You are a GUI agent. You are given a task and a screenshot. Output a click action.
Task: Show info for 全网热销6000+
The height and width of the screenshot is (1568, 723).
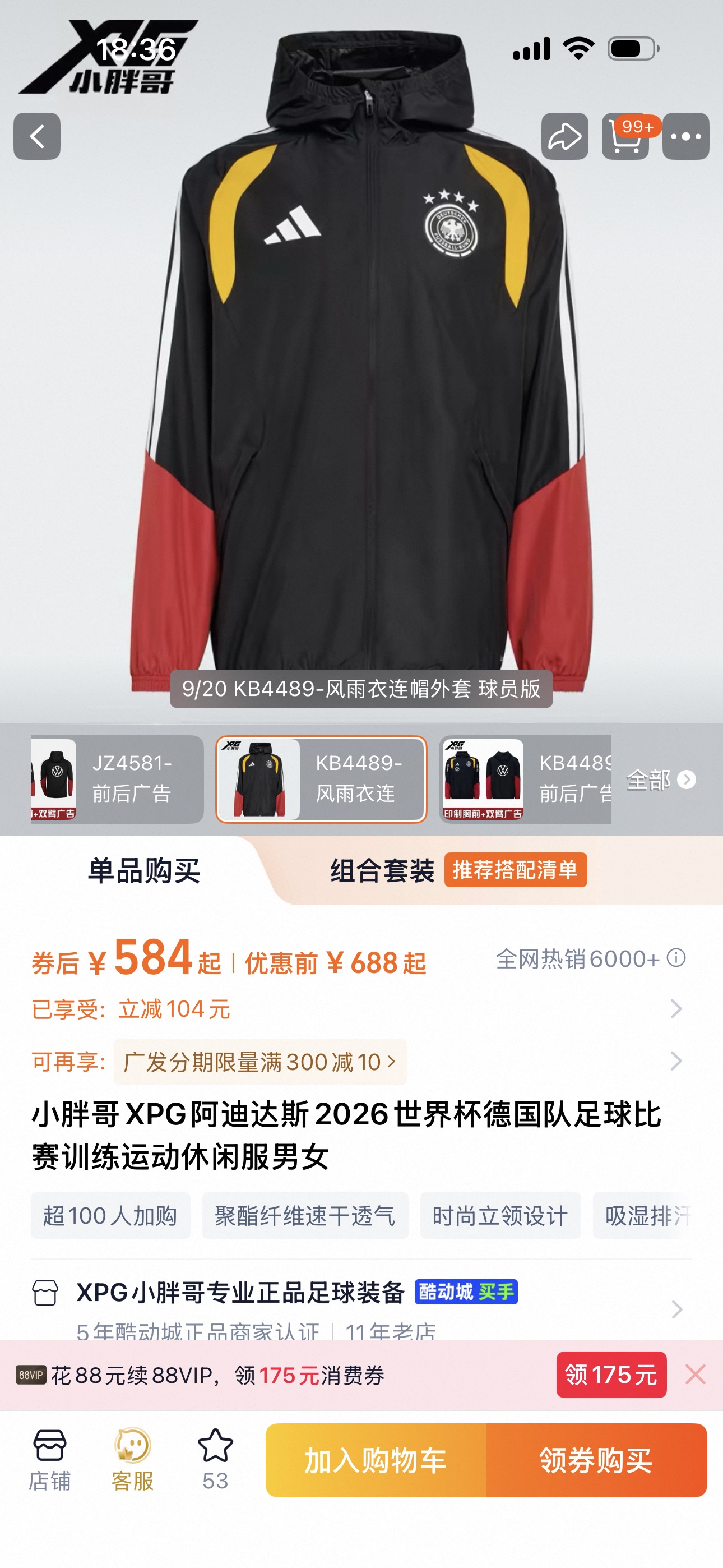coord(676,958)
